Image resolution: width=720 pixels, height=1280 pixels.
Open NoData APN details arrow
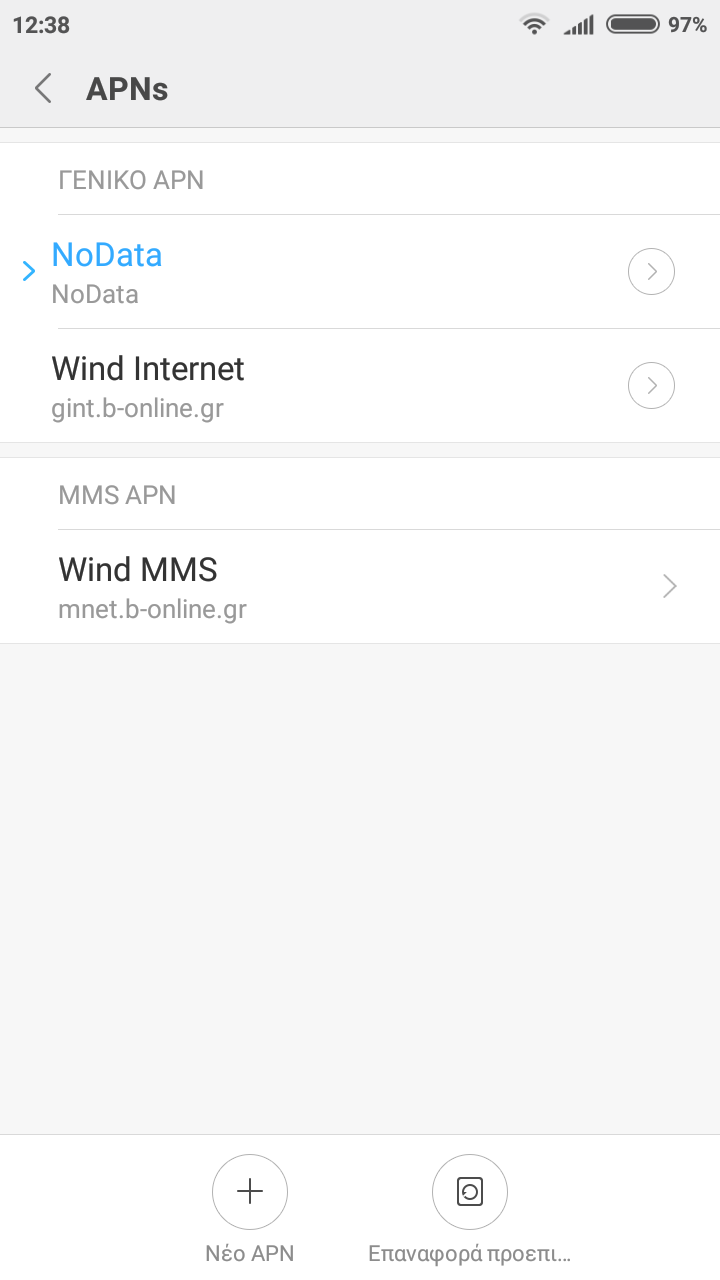tap(651, 272)
